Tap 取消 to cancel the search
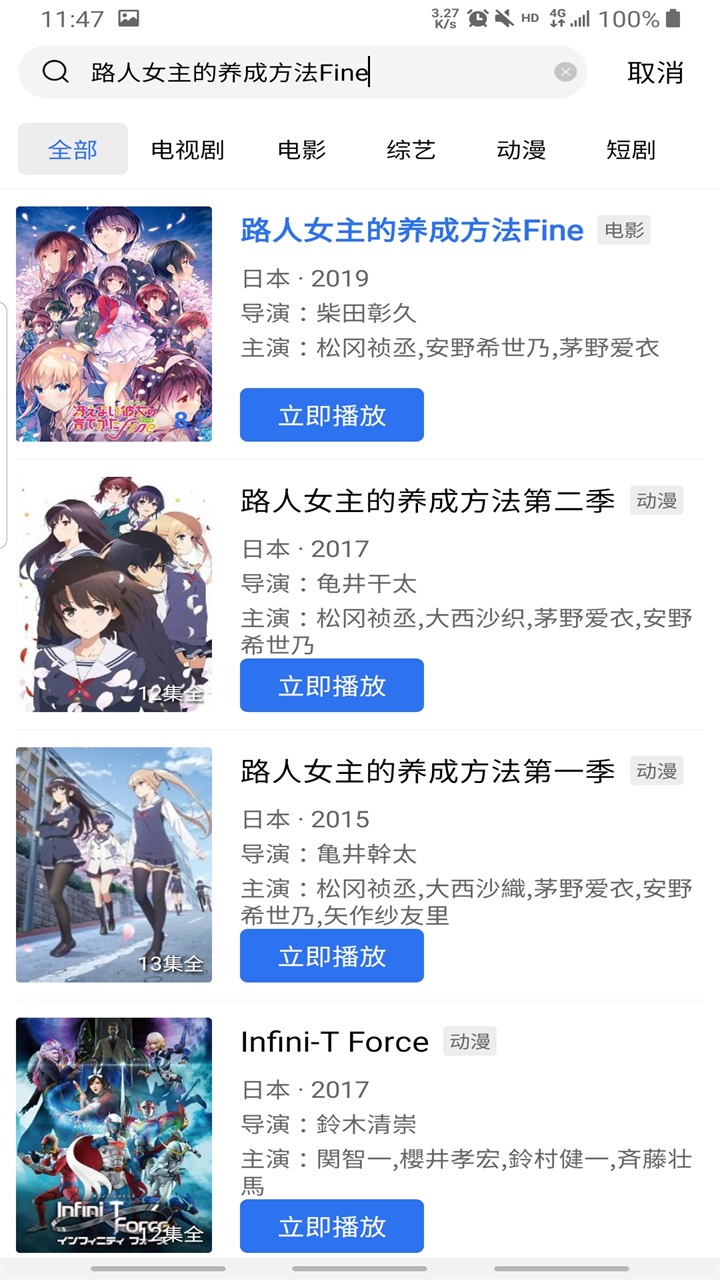This screenshot has width=720, height=1280. point(655,72)
